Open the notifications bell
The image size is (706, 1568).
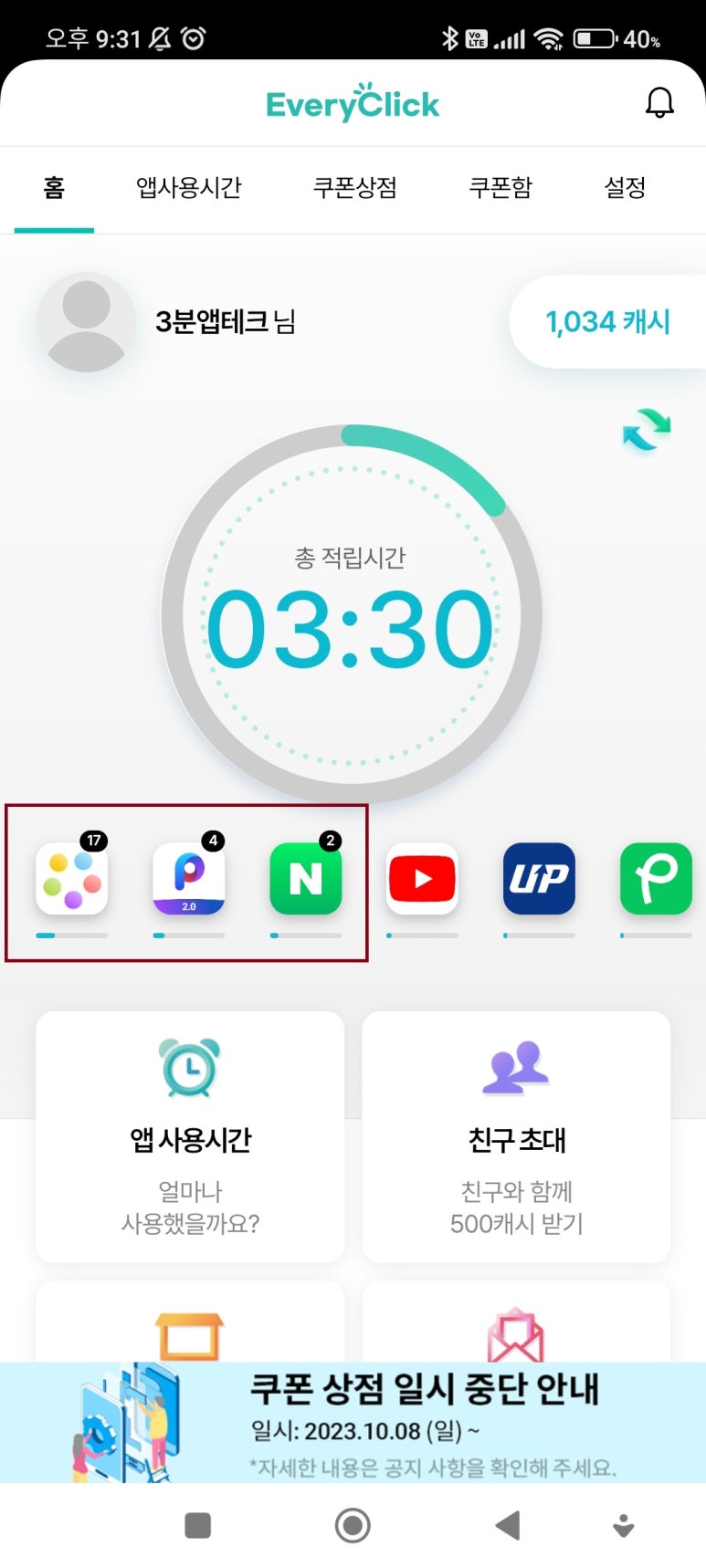pos(659,103)
